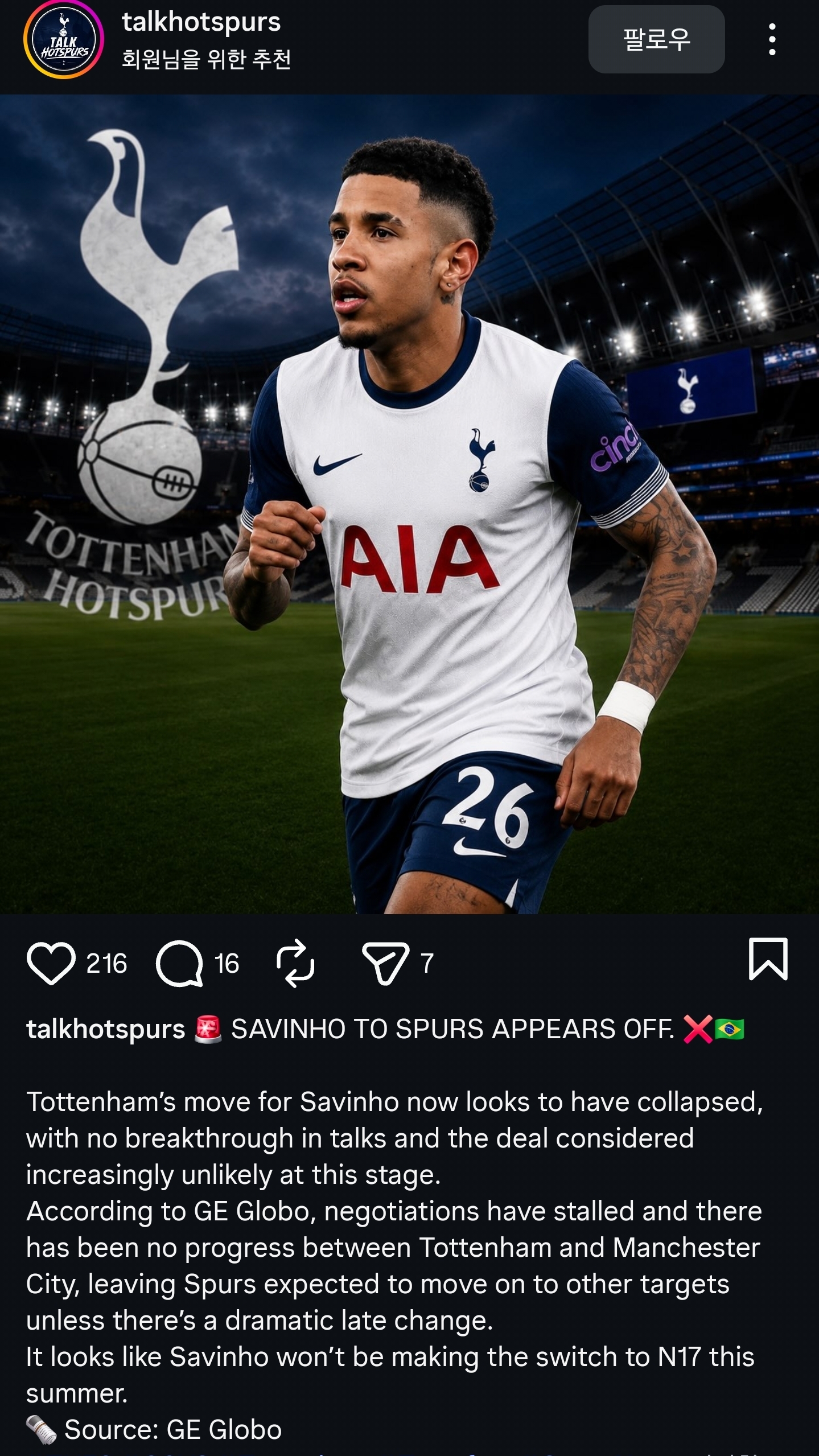
Task: Bookmark the Savinho post
Action: tap(768, 959)
